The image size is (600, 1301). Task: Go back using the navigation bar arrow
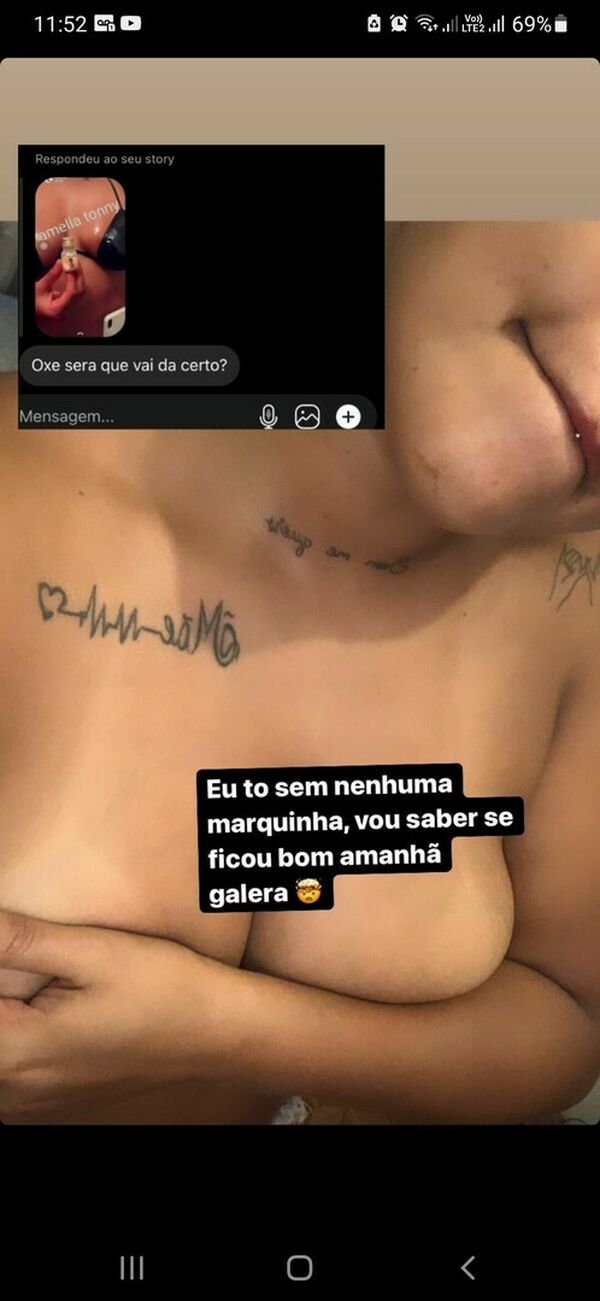[x=467, y=1267]
